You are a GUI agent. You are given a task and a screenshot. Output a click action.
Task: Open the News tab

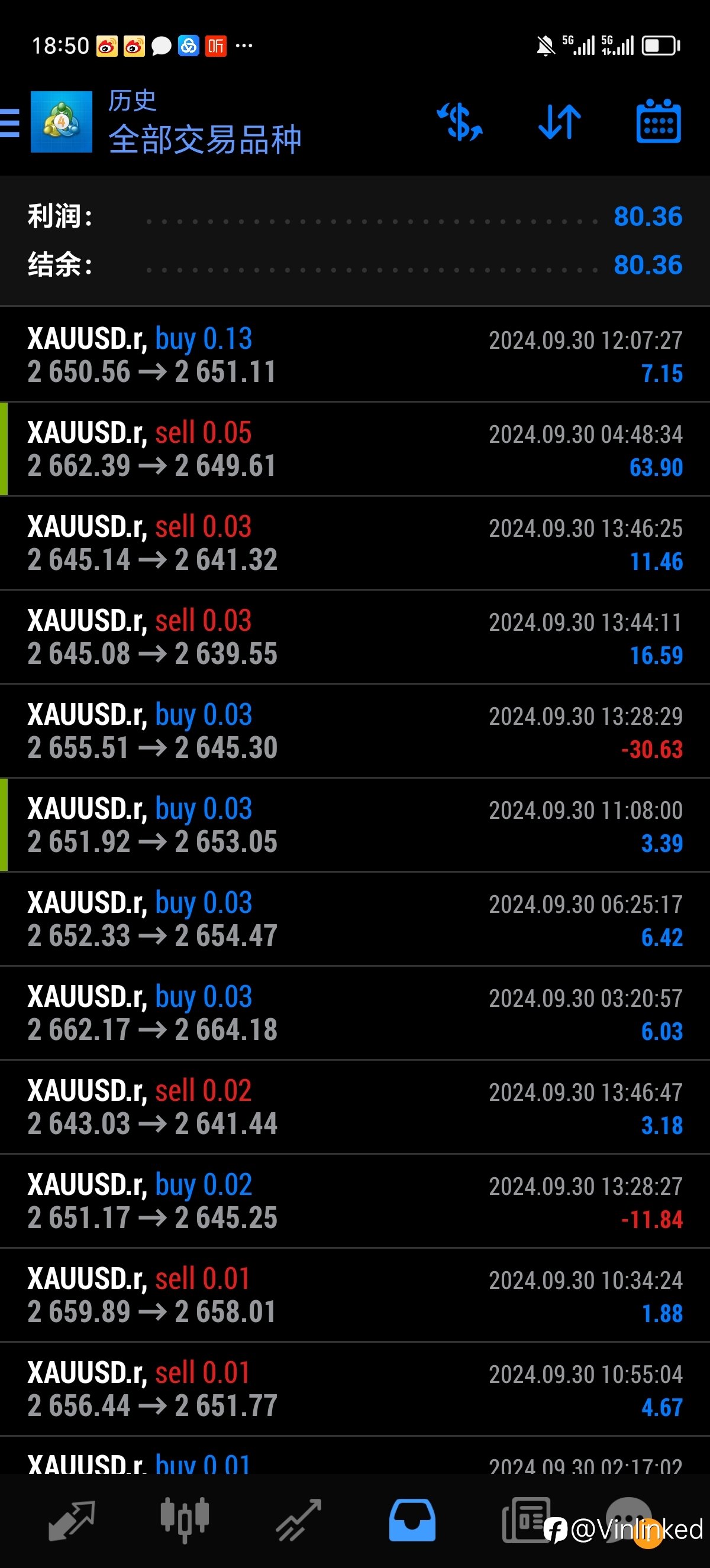tap(526, 1520)
